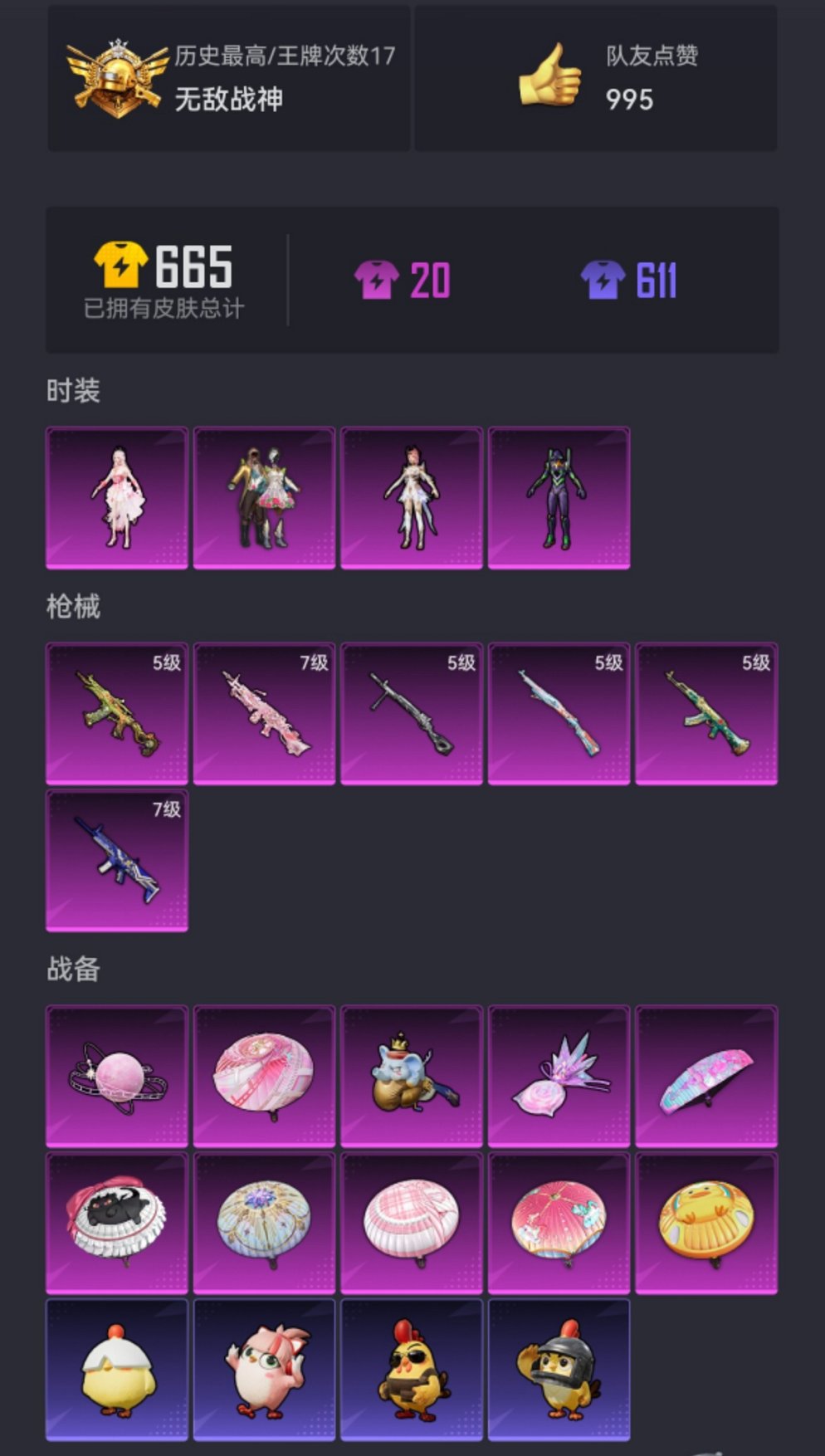
Task: Open the purple mecha suit outfit
Action: [559, 497]
